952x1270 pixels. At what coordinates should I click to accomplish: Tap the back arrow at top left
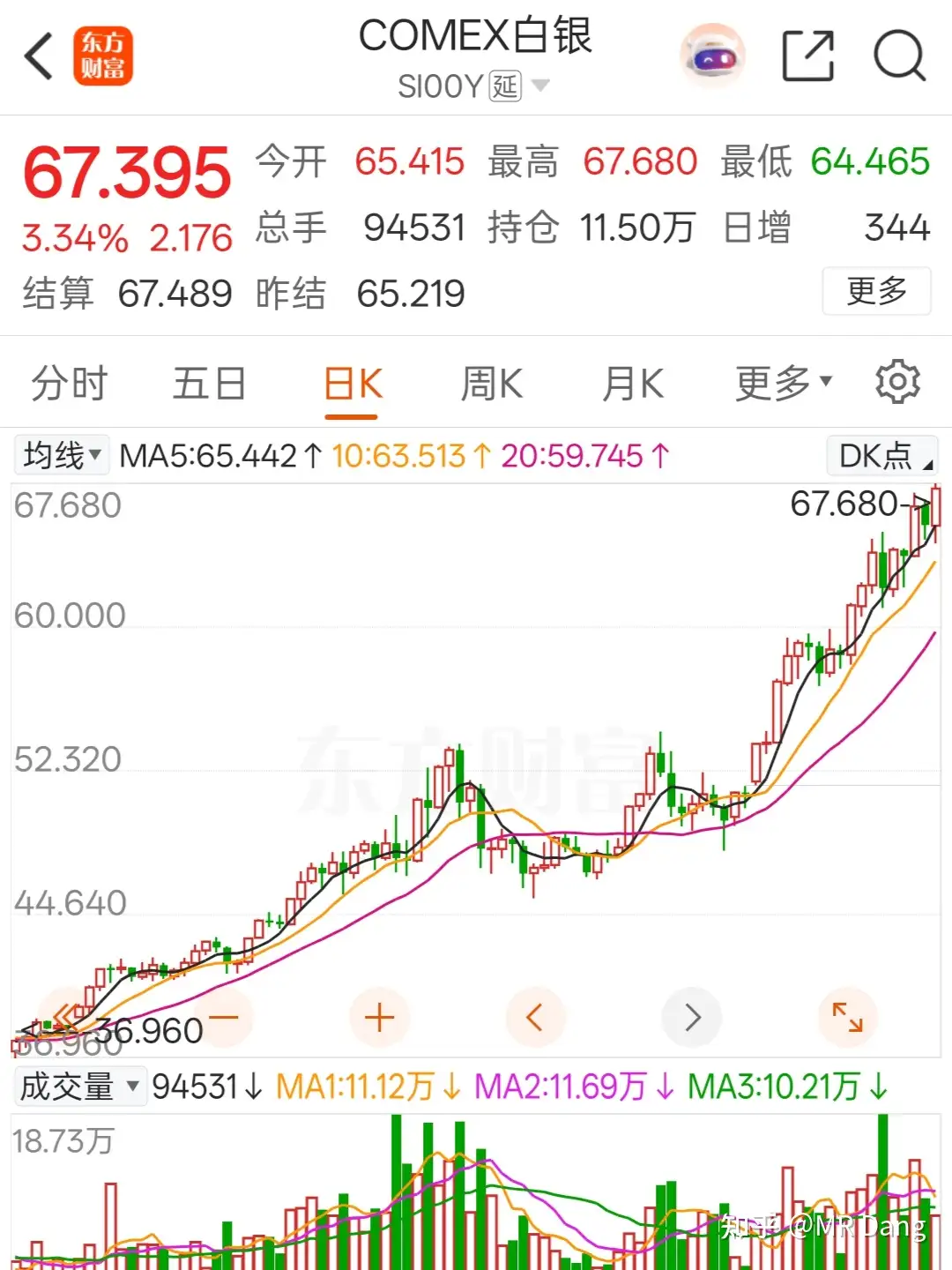(37, 55)
